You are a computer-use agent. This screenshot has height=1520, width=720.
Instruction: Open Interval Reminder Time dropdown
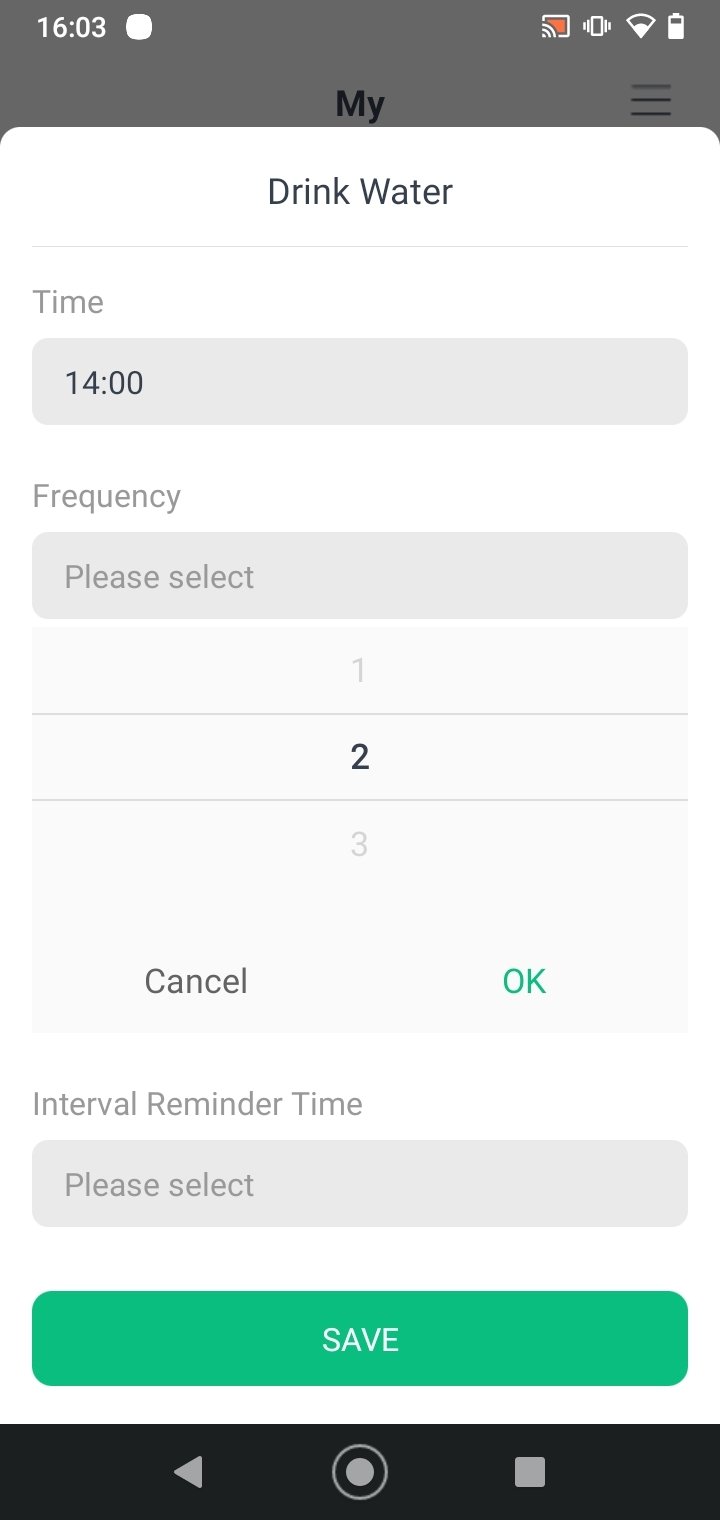tap(360, 1184)
